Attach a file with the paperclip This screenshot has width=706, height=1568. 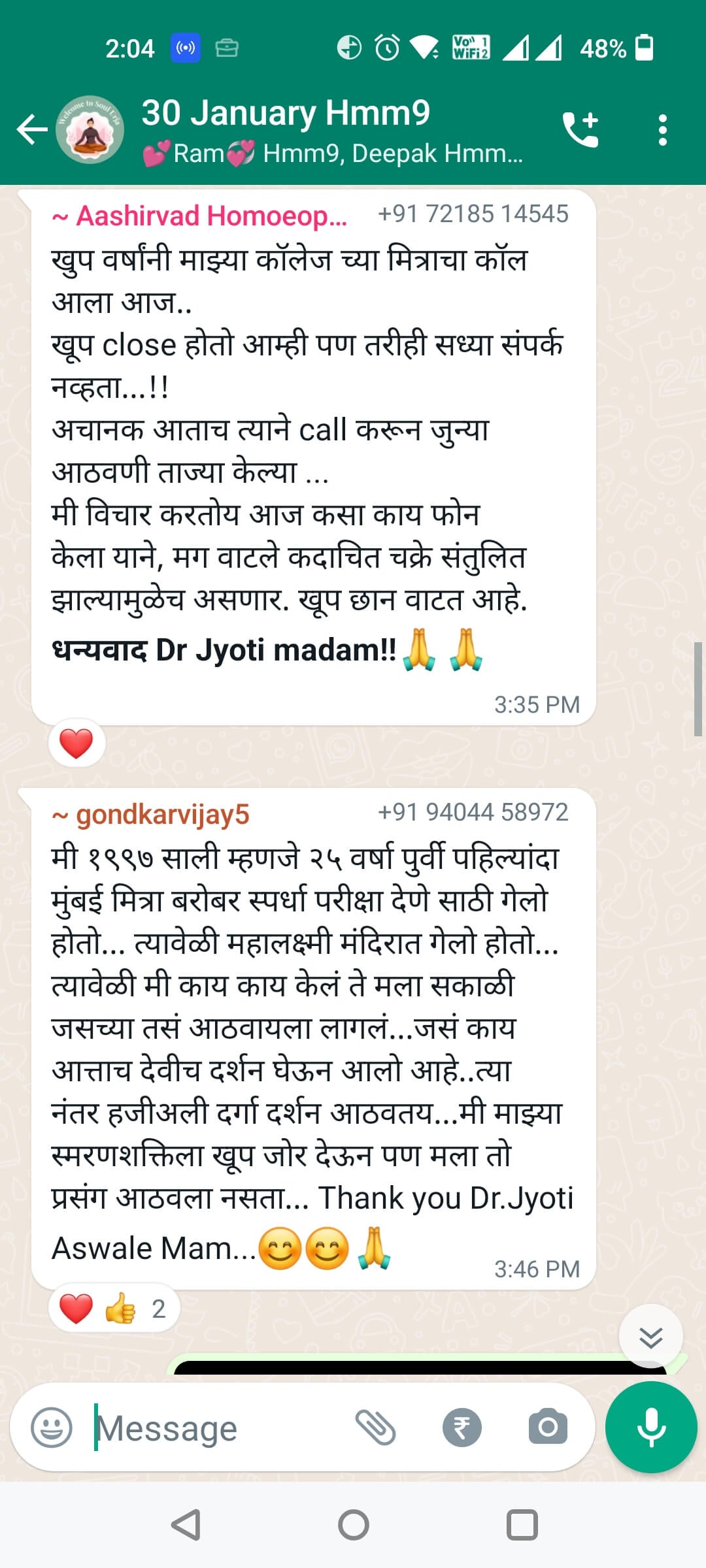(x=376, y=1427)
